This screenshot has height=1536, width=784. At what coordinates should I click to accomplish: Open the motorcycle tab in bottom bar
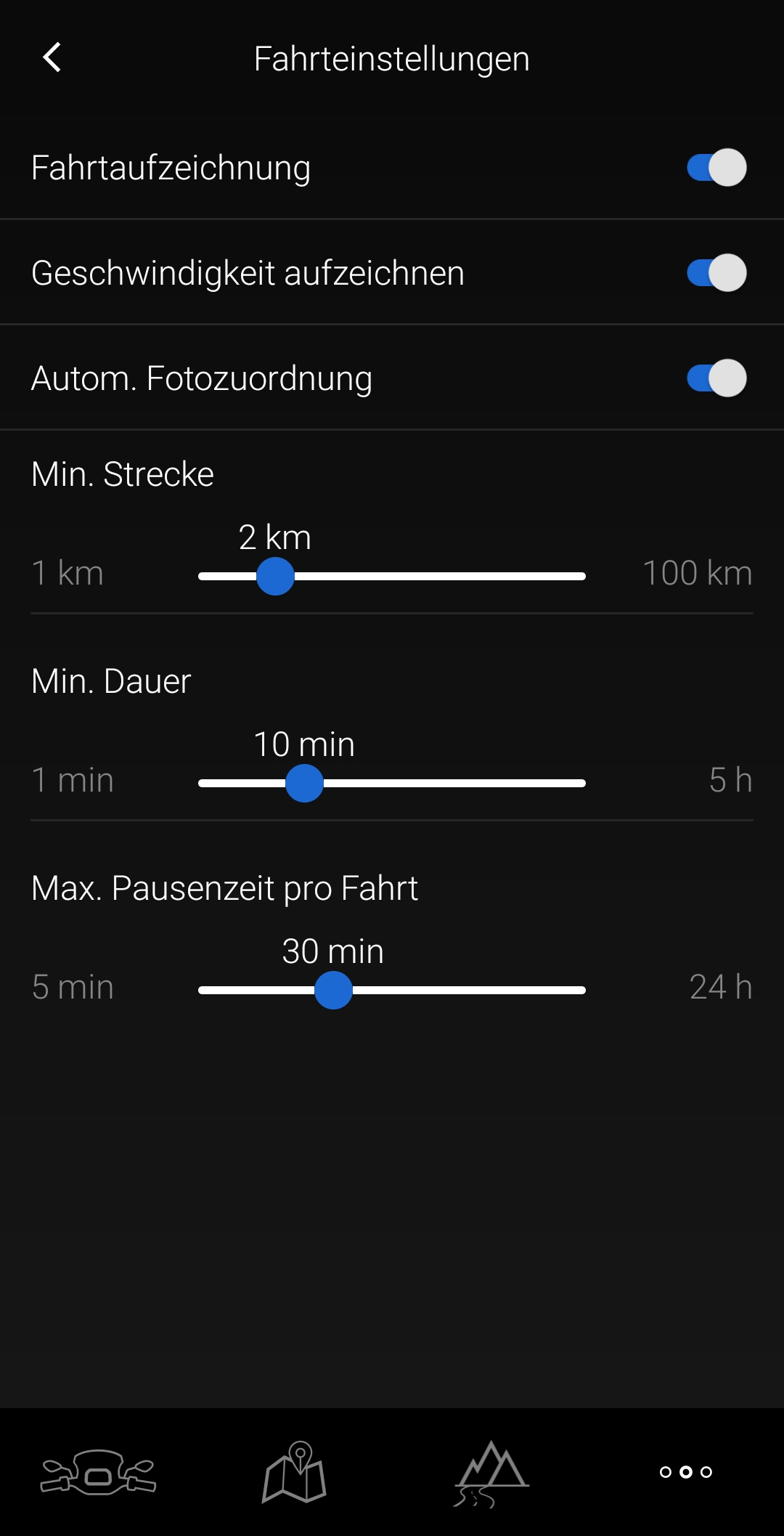point(98,1472)
